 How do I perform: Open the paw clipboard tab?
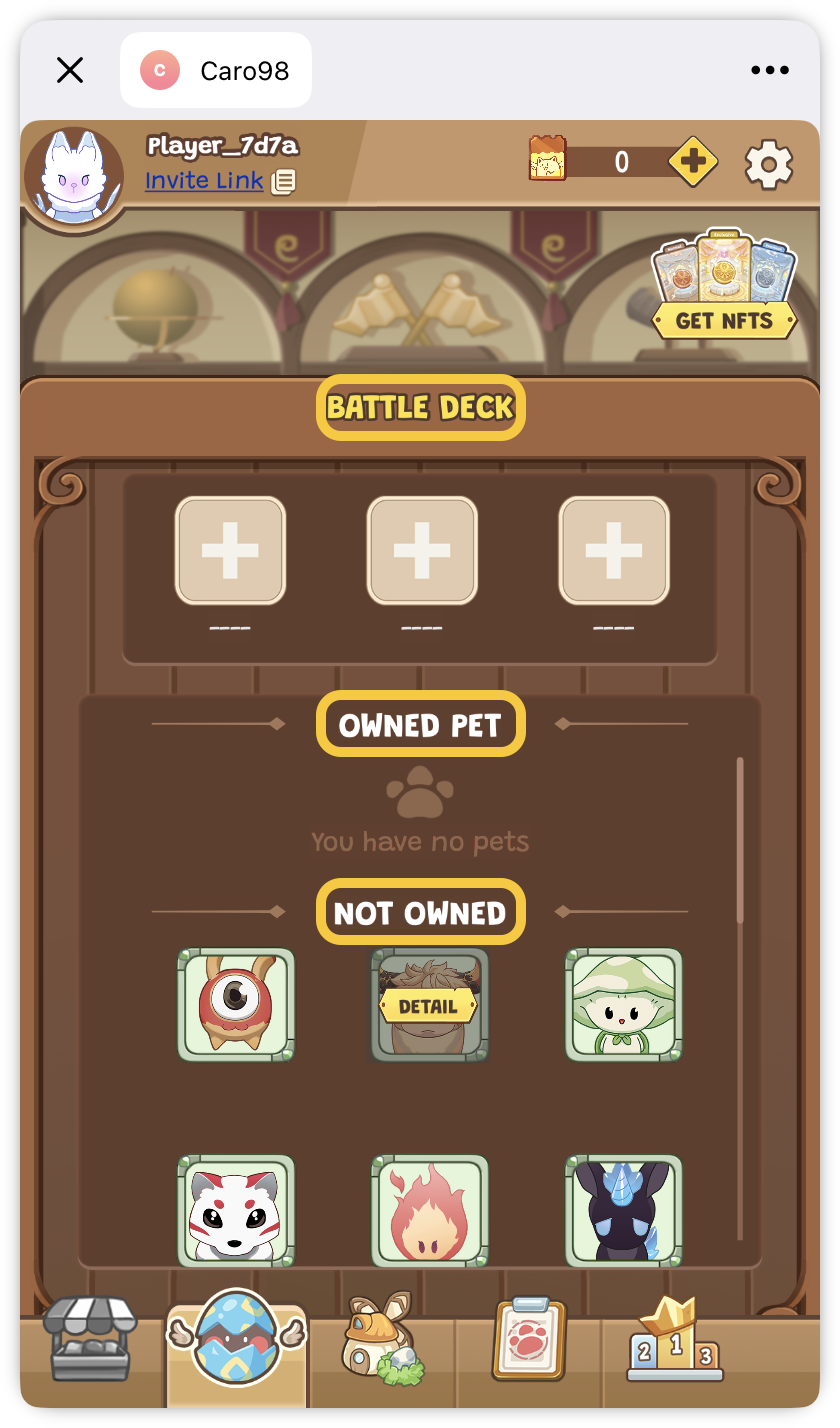coord(528,1342)
